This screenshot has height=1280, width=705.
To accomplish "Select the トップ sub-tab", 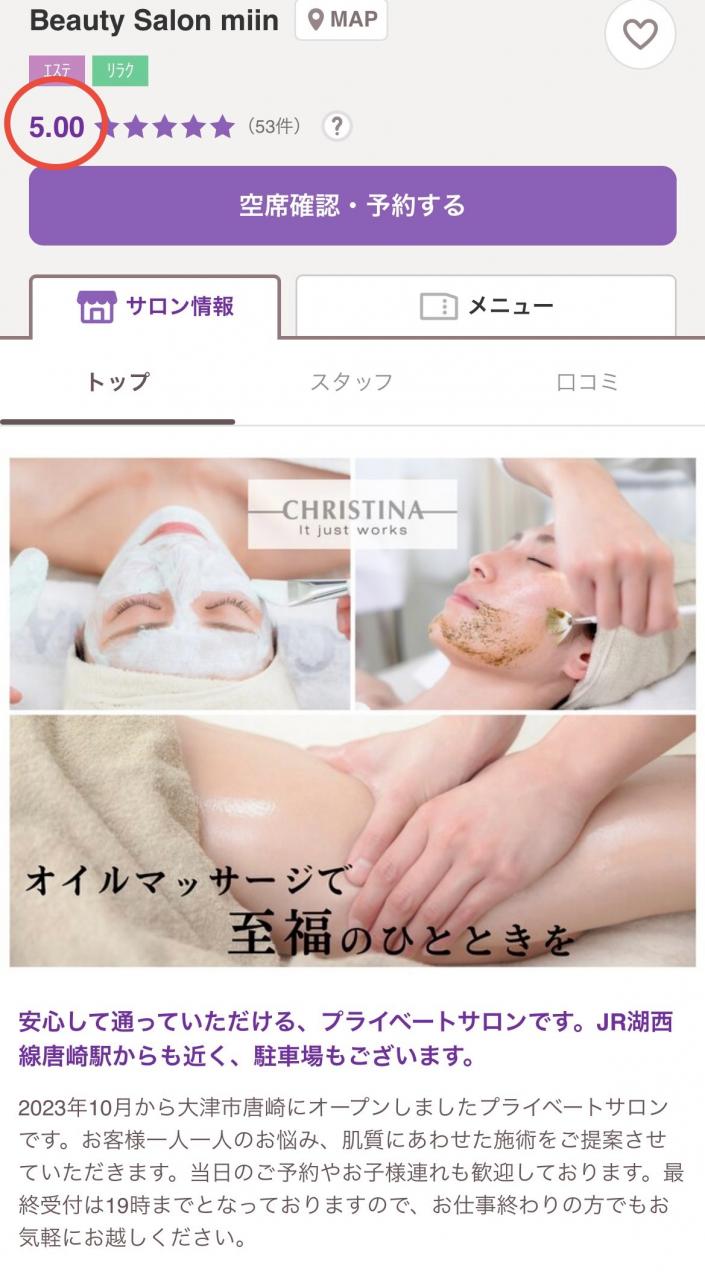I will [118, 382].
